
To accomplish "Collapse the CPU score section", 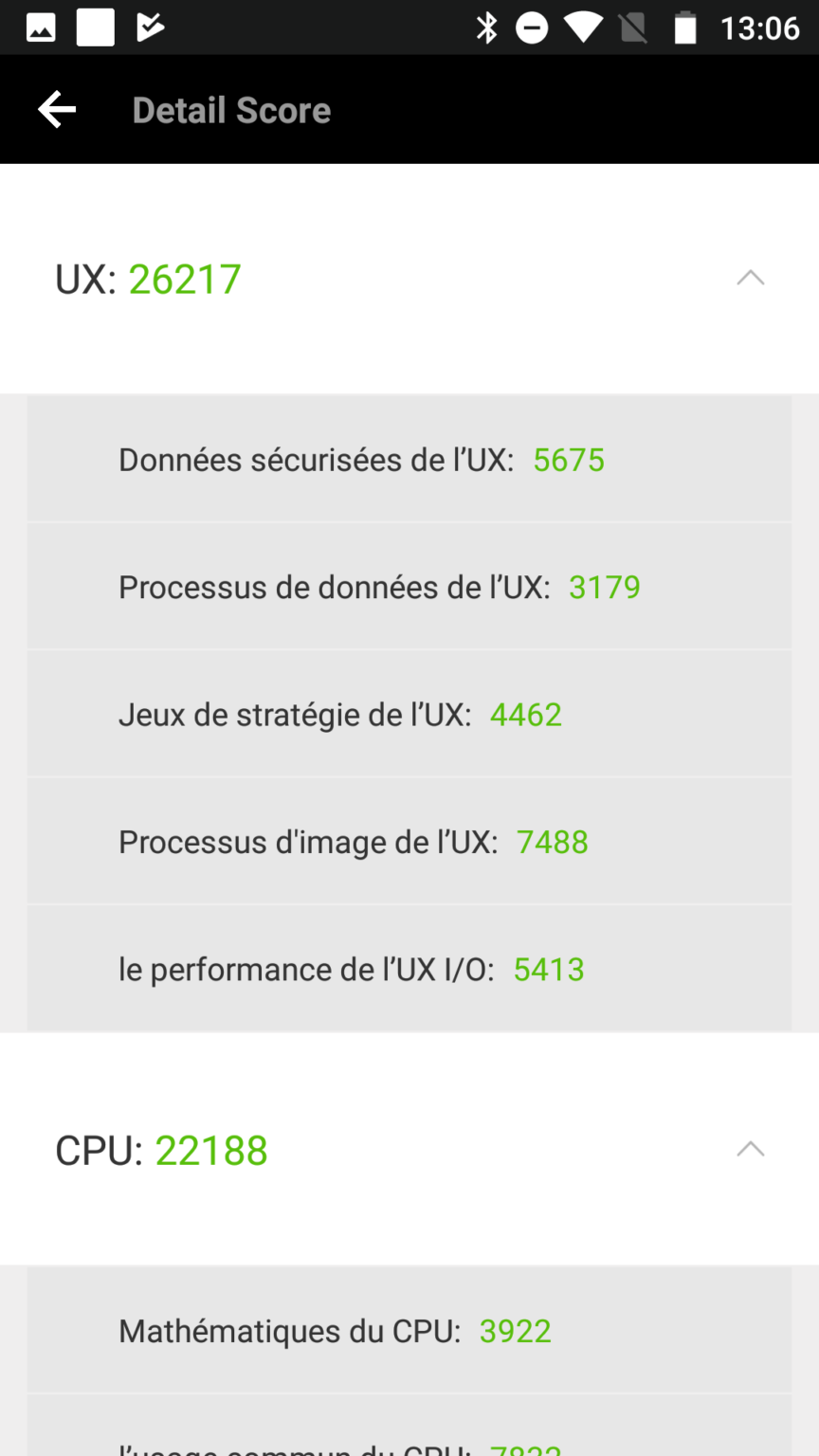I will pyautogui.click(x=750, y=1149).
